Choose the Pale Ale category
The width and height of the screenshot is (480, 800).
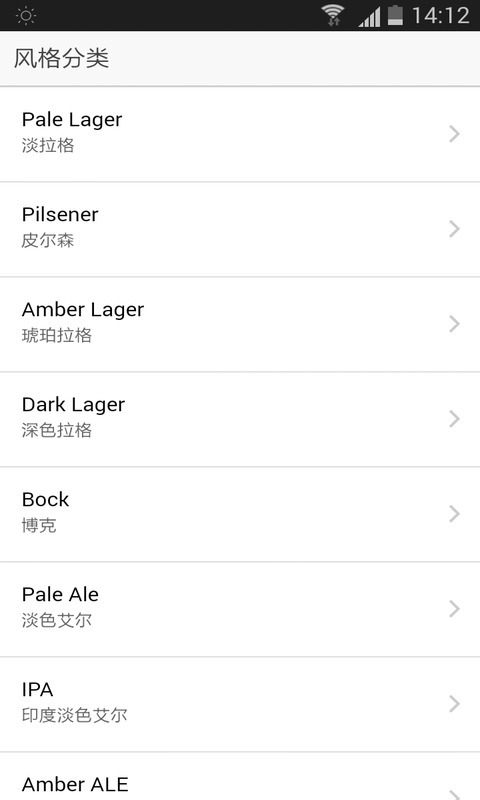(x=240, y=609)
